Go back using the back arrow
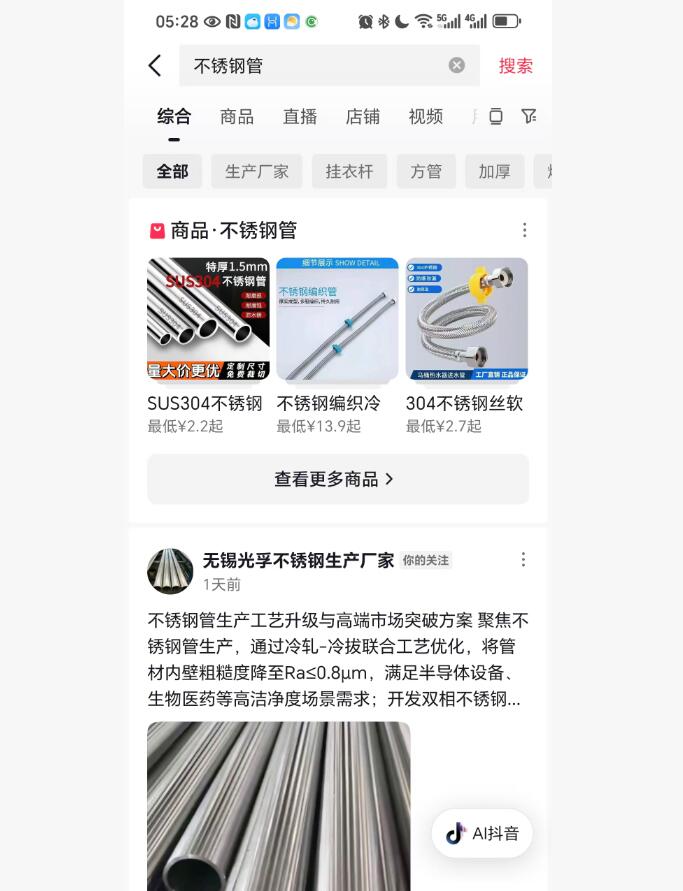Screen dimensions: 683x891 point(155,66)
